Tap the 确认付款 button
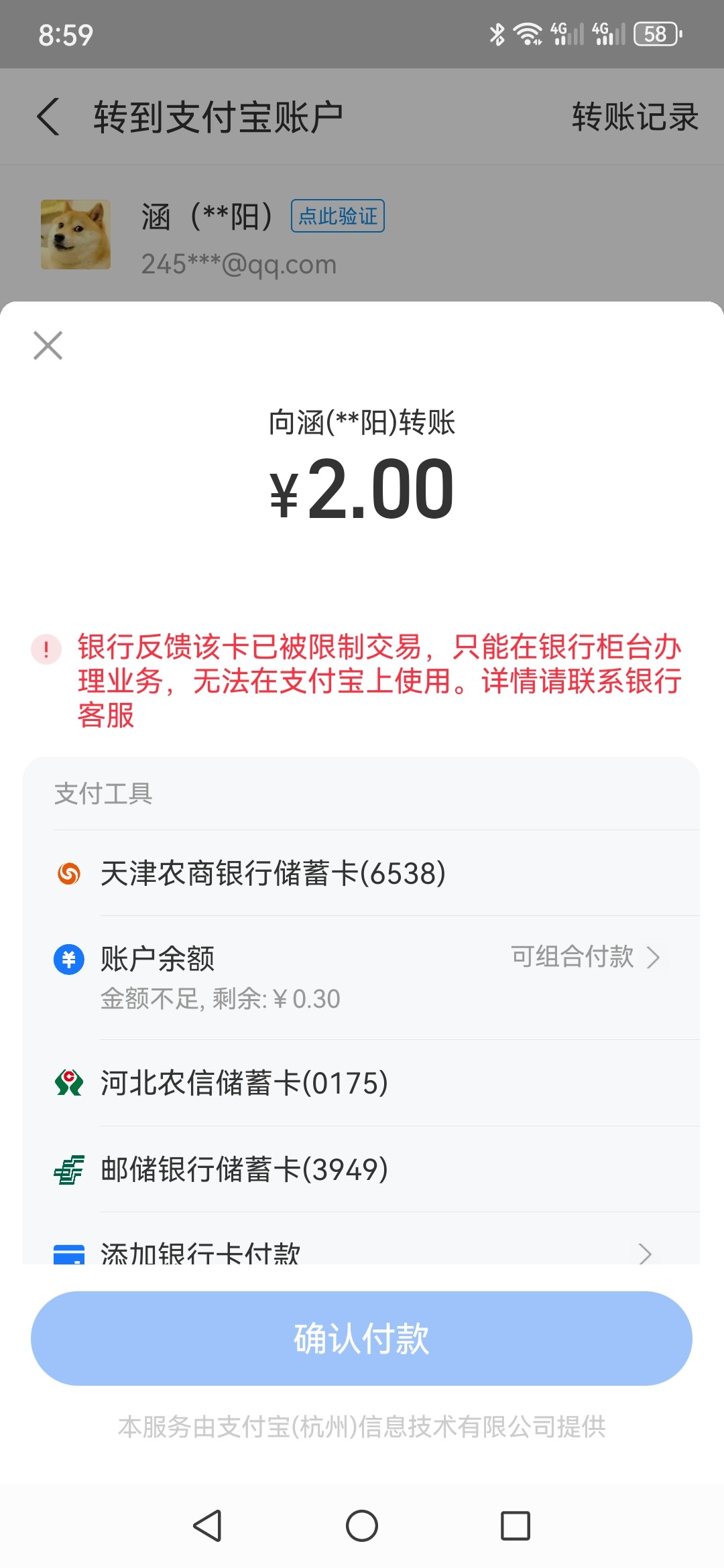This screenshot has height=1568, width=724. [x=361, y=1338]
